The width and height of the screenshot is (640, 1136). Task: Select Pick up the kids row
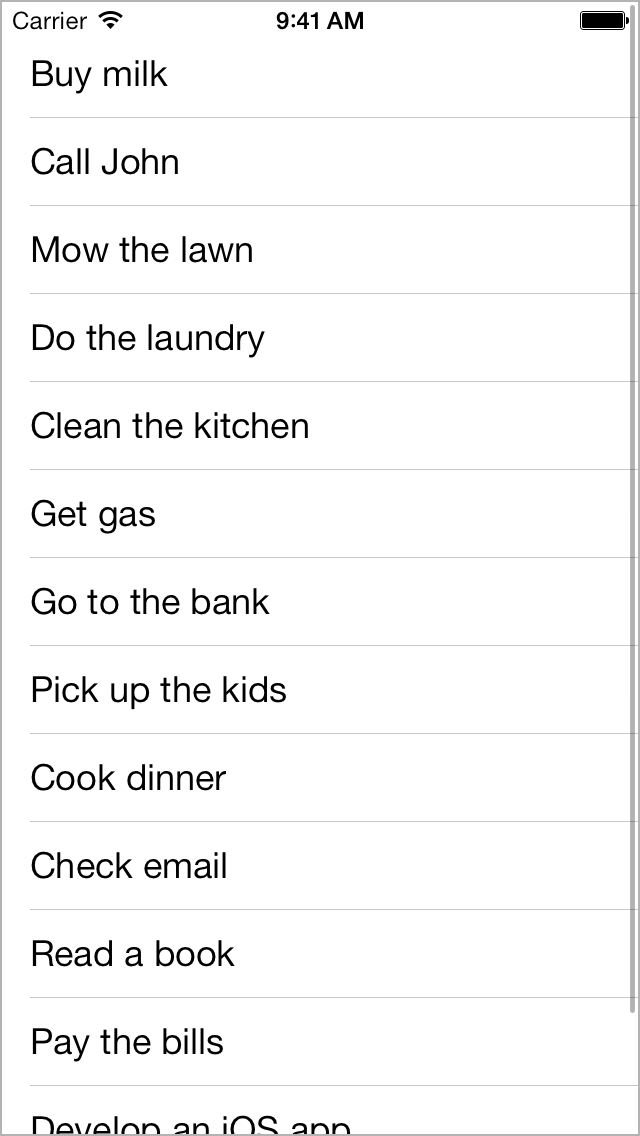pyautogui.click(x=320, y=689)
